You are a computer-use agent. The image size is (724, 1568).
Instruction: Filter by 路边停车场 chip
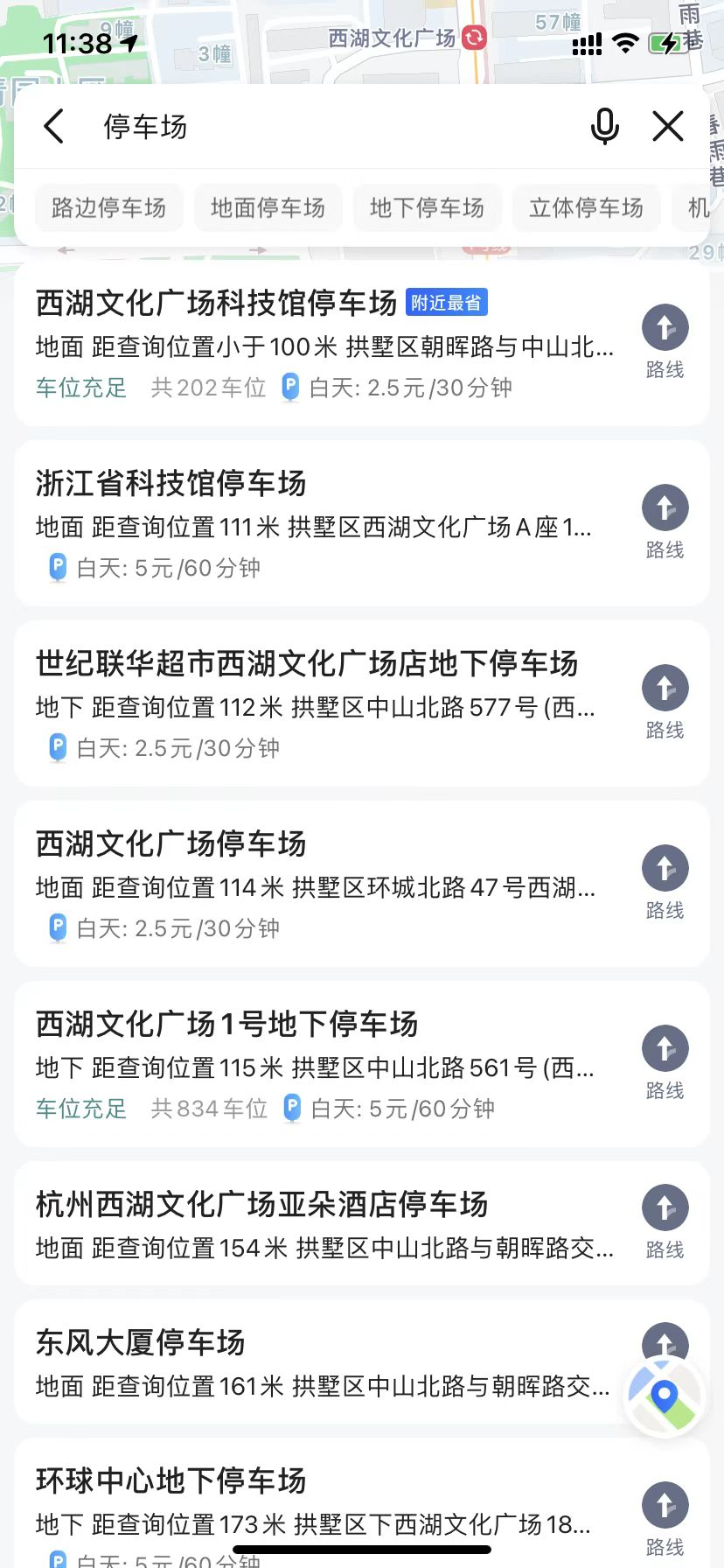click(x=108, y=207)
